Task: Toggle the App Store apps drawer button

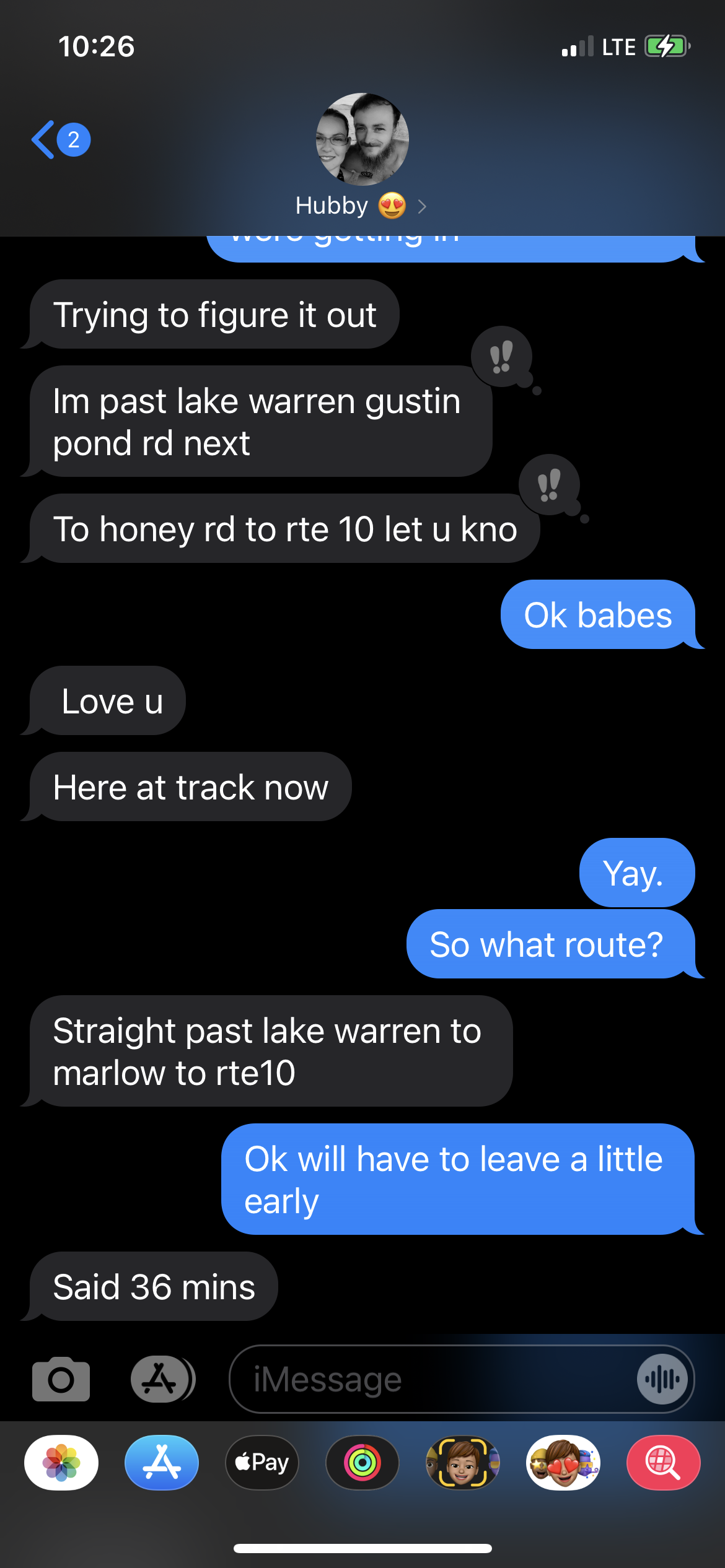Action: point(162,1379)
